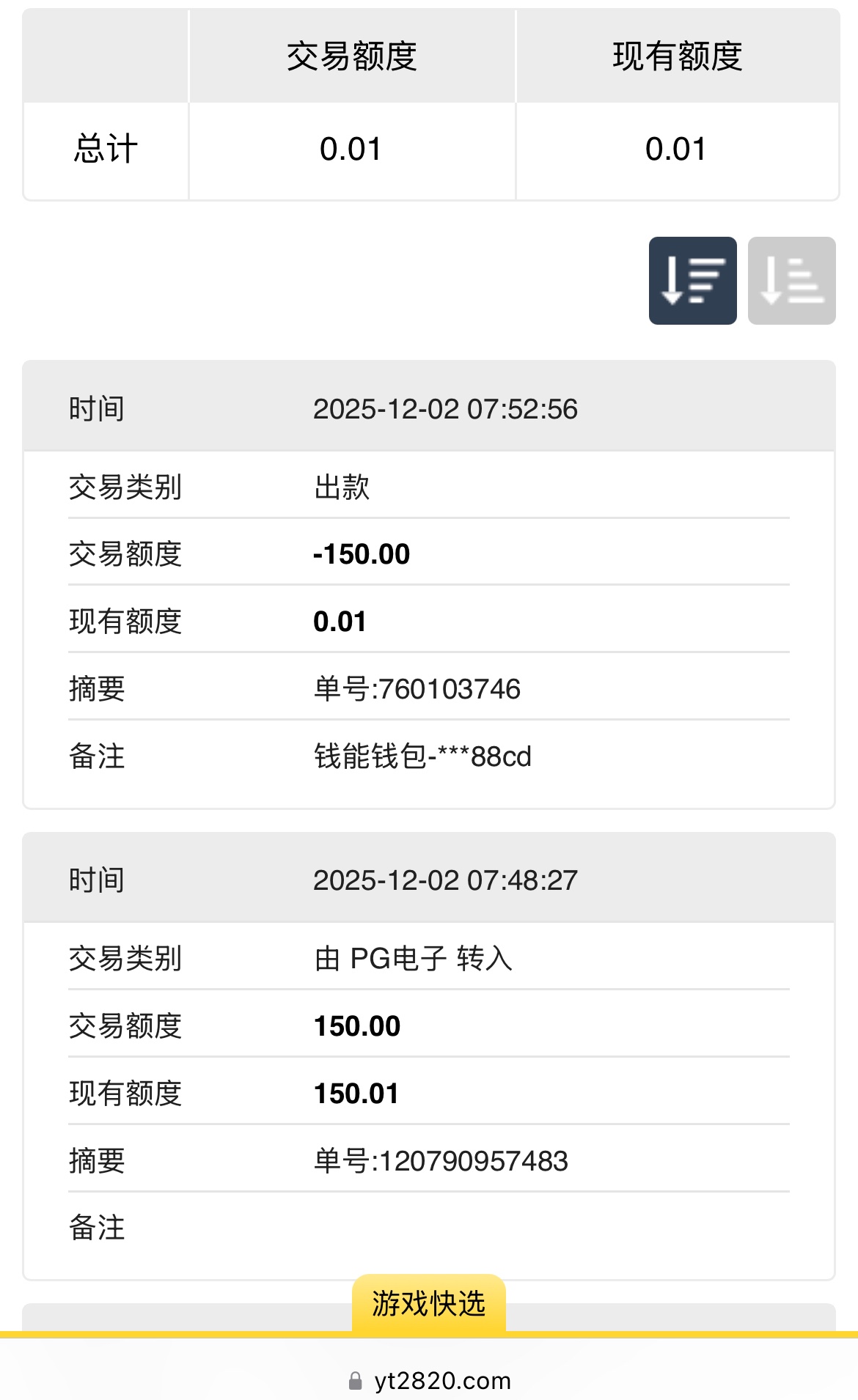This screenshot has height=1400, width=858.
Task: Sort transactions in descending order
Action: tap(692, 280)
